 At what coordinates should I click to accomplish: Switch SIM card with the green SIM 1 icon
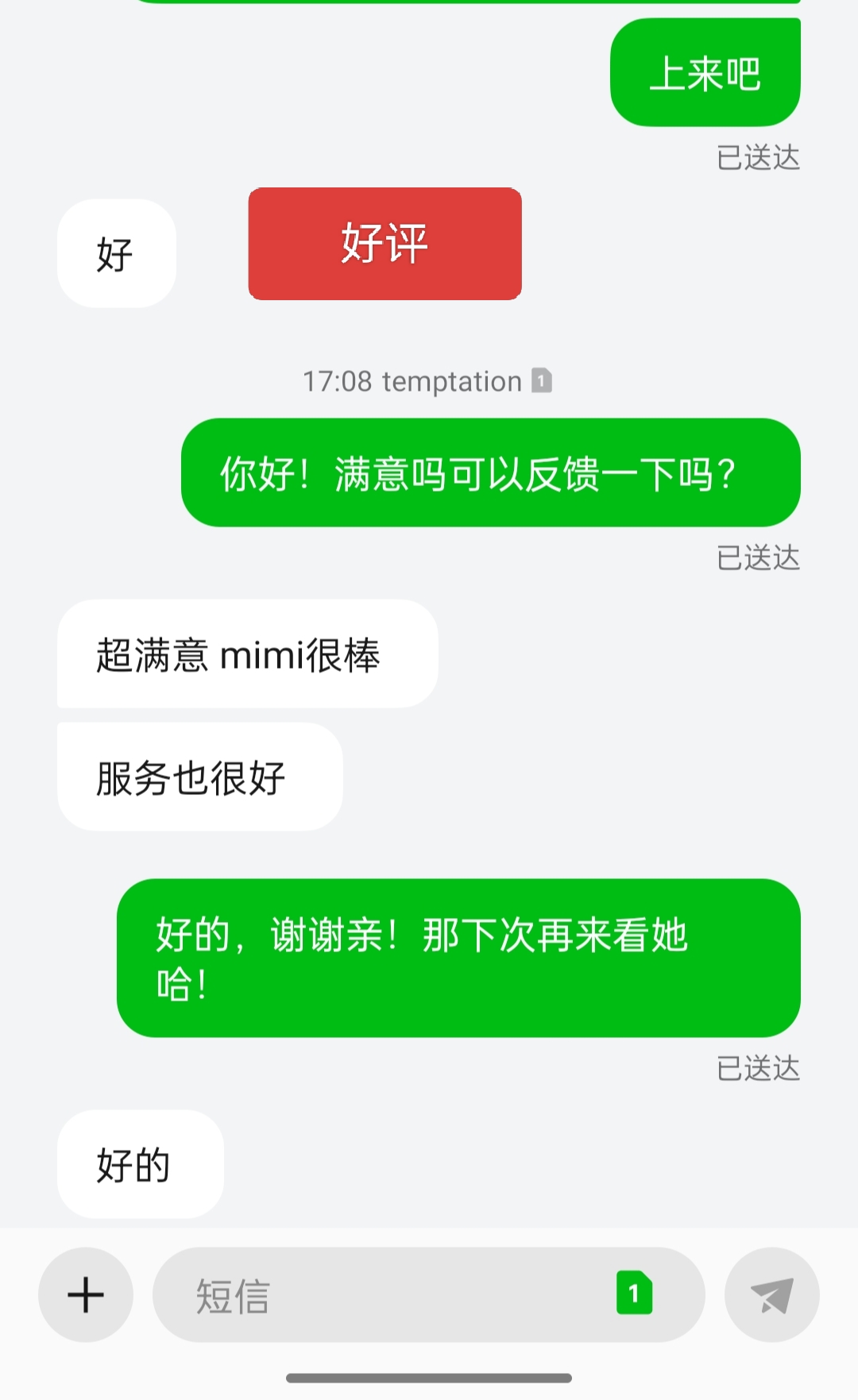point(634,1293)
